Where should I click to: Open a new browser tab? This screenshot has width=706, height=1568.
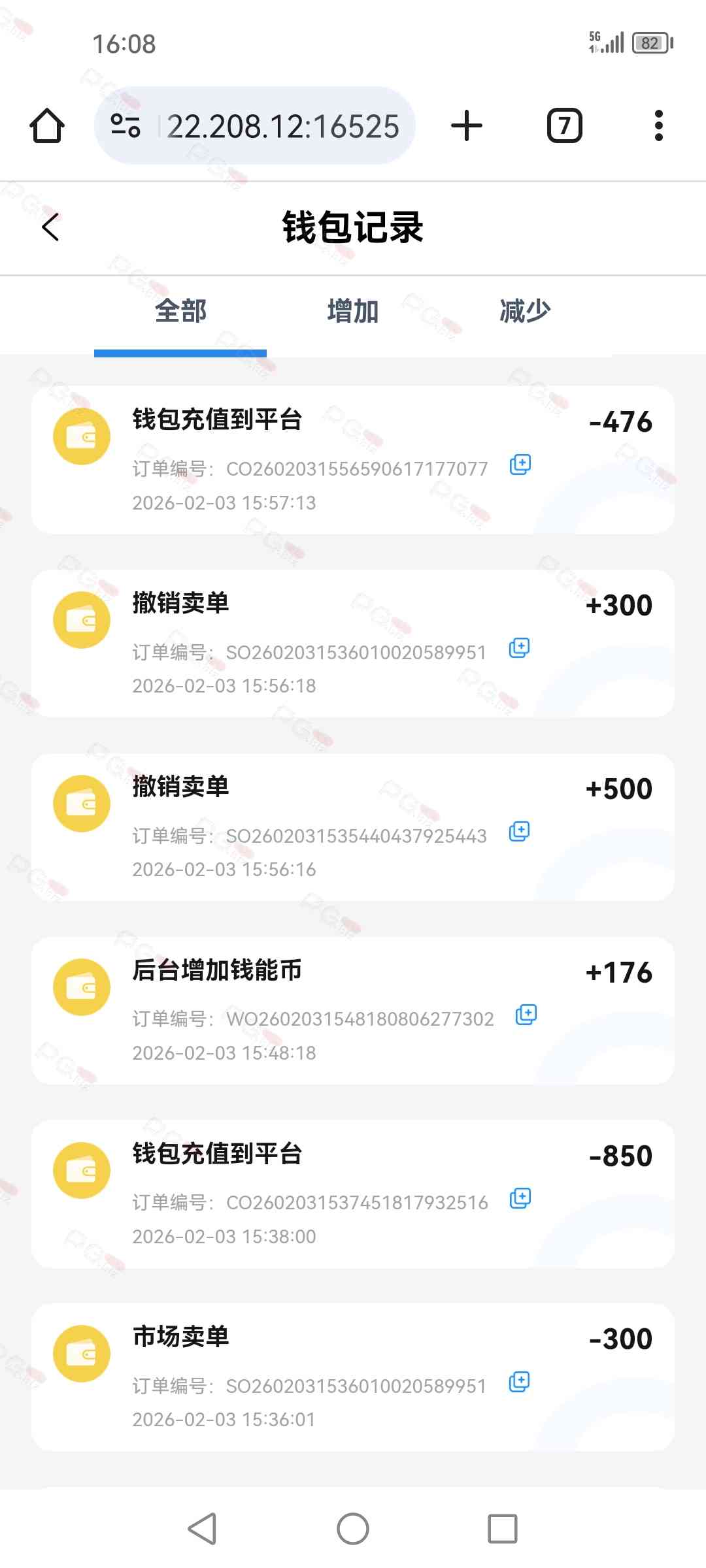pyautogui.click(x=467, y=125)
